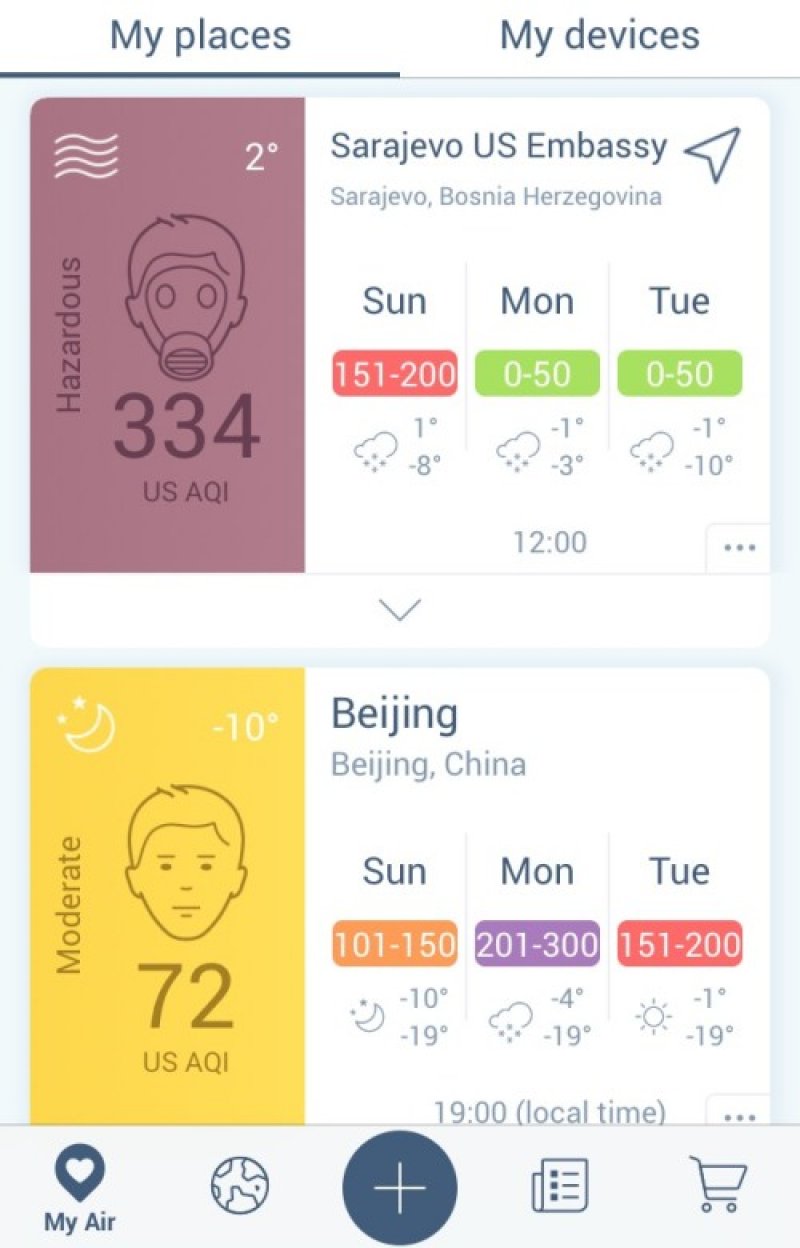Select the My places tab

tap(200, 36)
